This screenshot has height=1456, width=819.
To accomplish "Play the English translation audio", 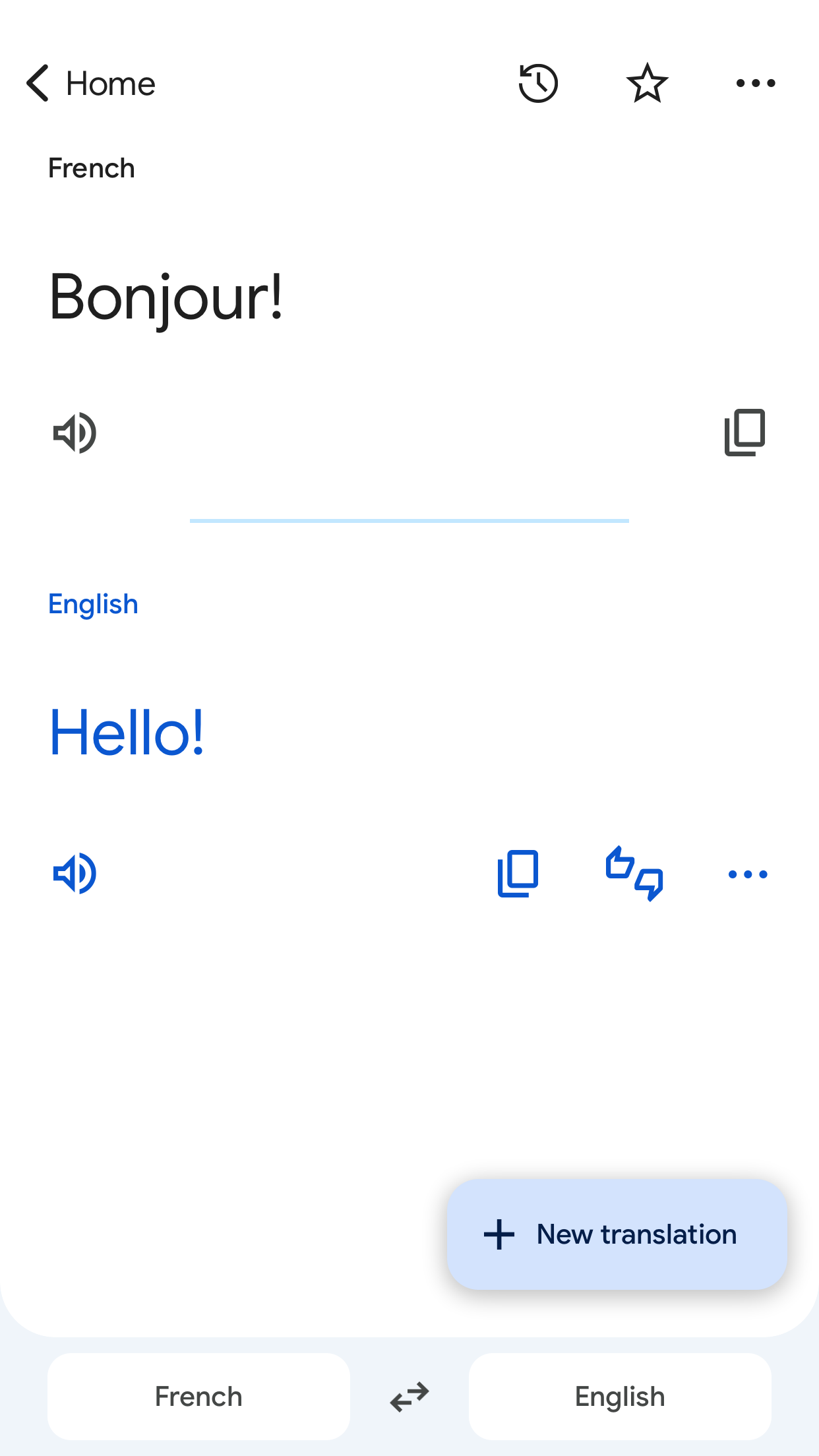I will [75, 874].
